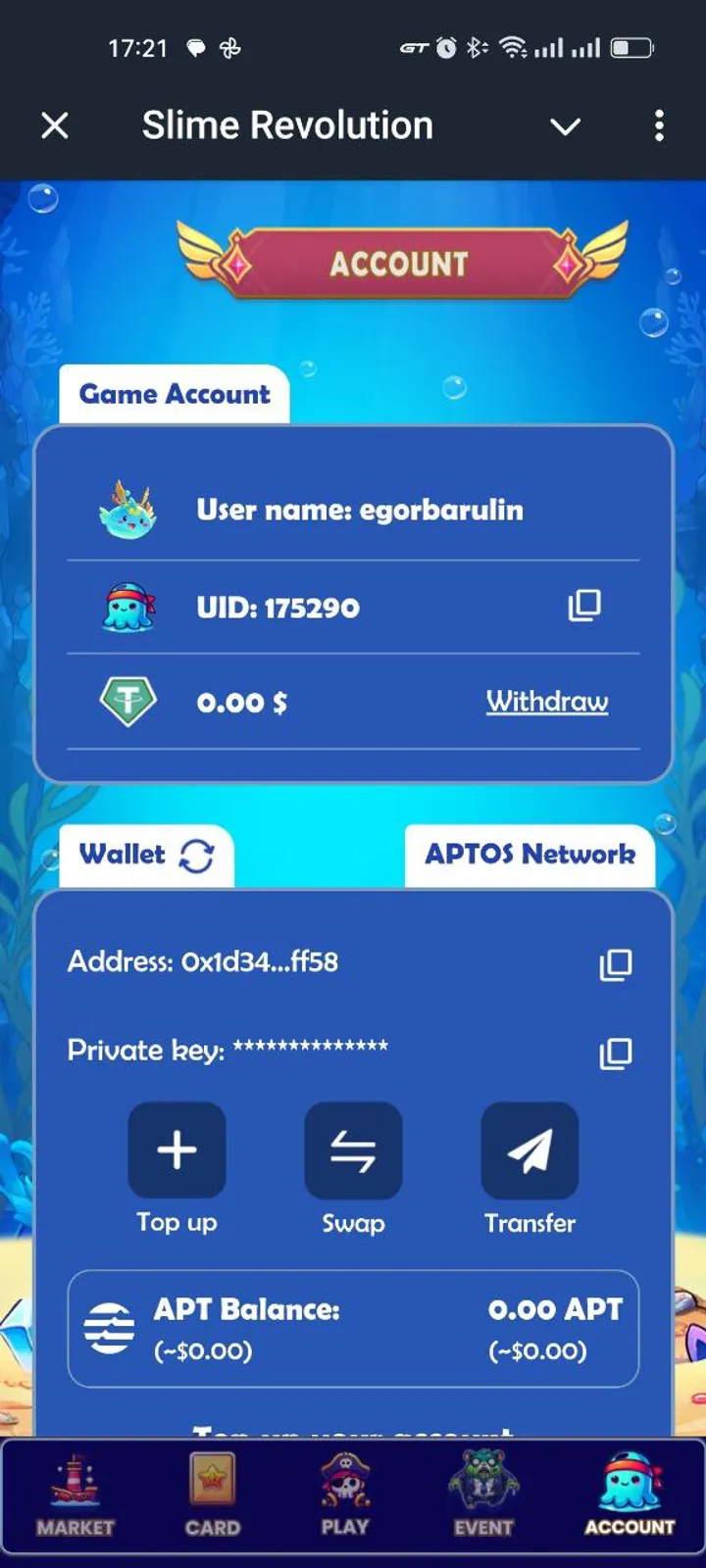Screen dimensions: 706x1568
Task: Close the Slime Revolution mini app
Action: point(55,125)
